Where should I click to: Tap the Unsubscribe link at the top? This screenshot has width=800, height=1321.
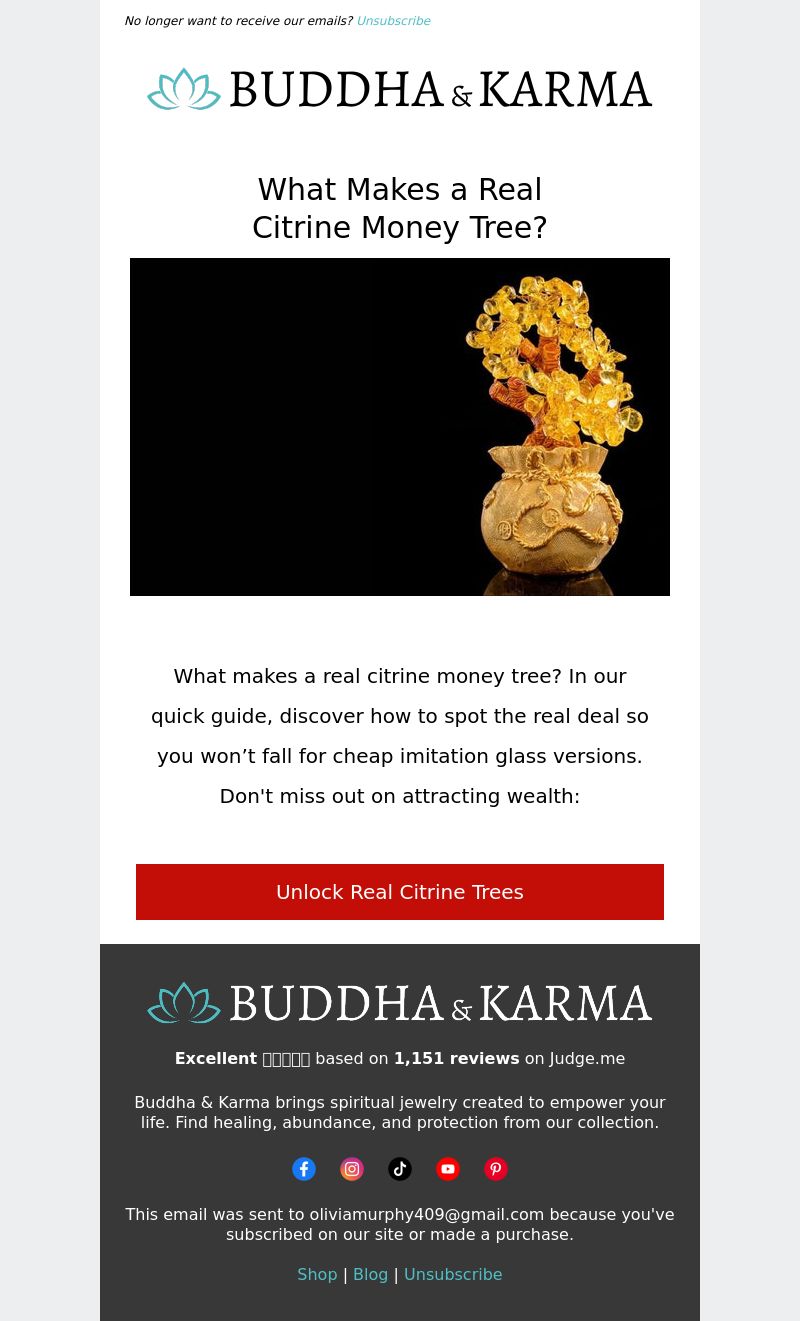click(393, 21)
